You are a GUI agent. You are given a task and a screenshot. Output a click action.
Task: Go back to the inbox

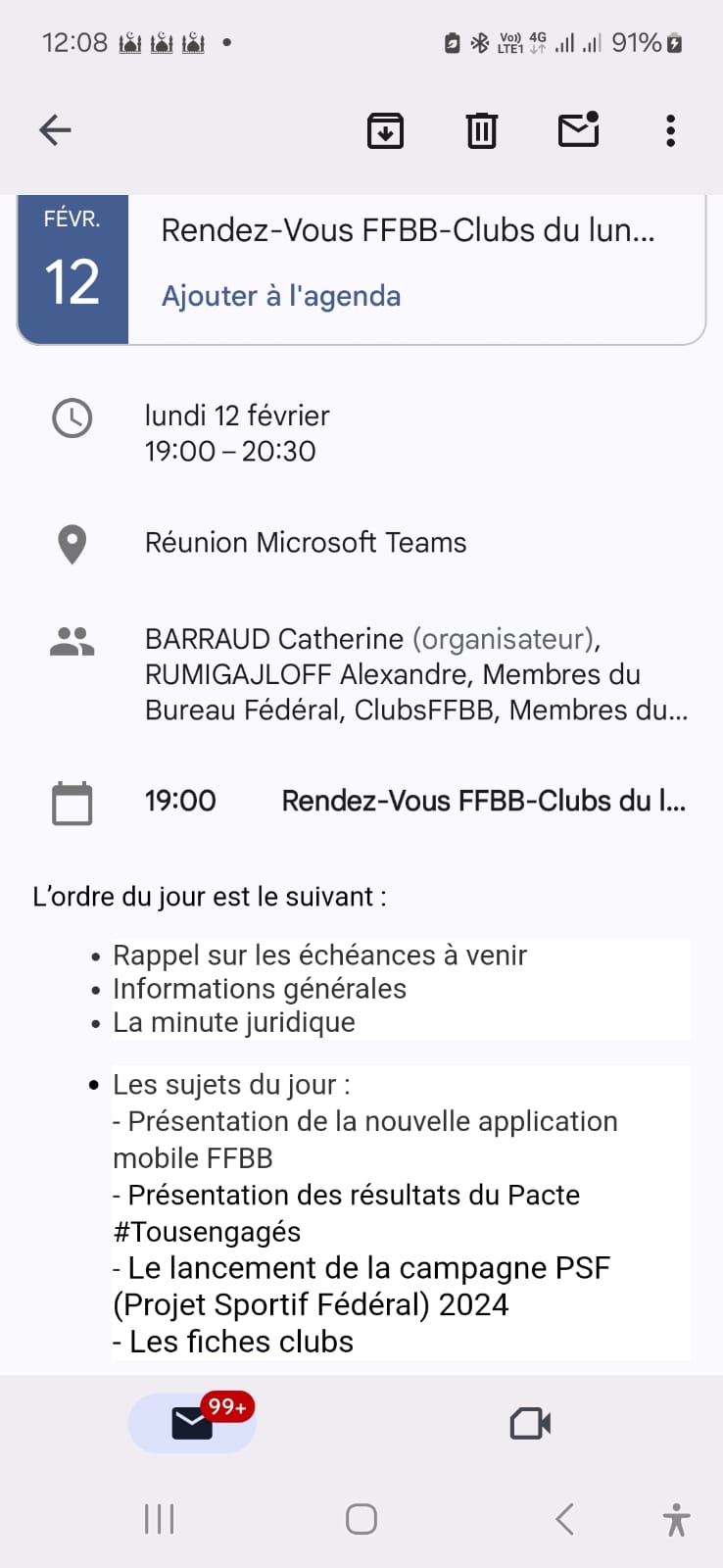(55, 130)
